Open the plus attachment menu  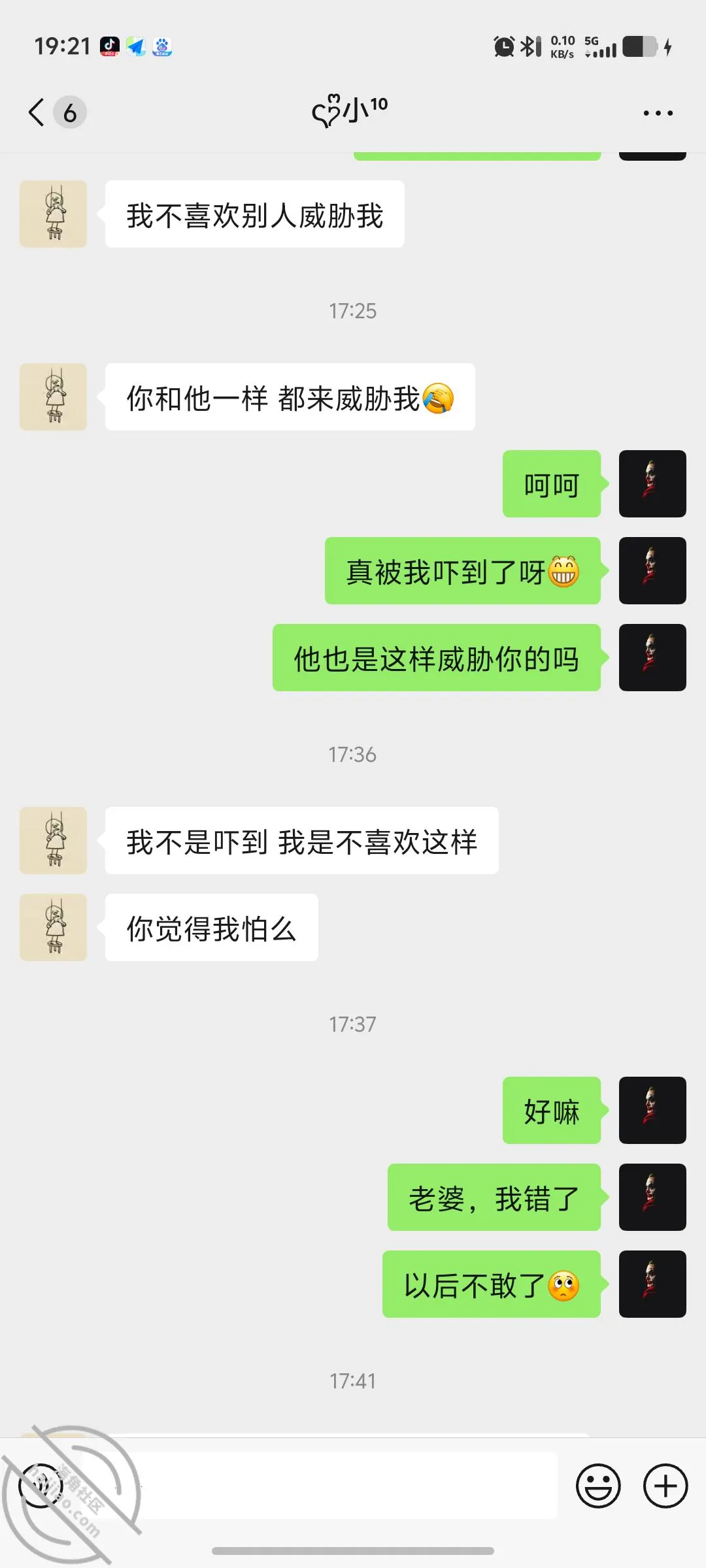click(665, 1486)
